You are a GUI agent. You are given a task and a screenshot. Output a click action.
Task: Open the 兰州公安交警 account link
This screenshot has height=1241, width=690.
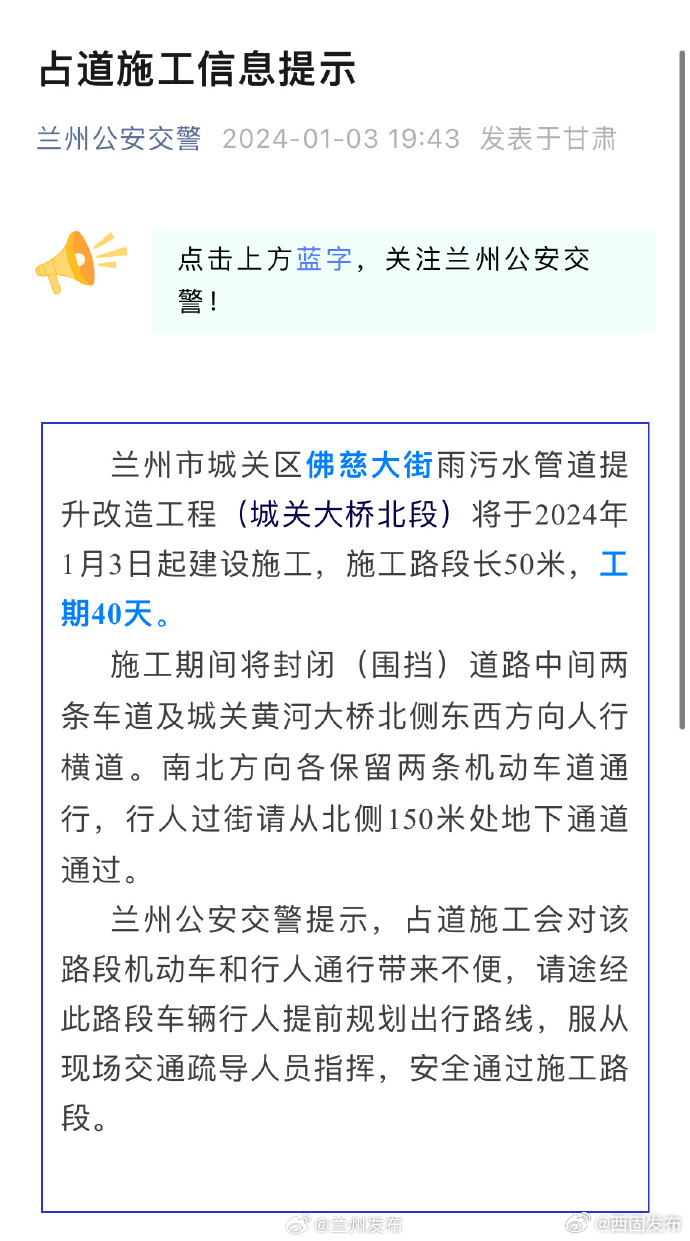[119, 138]
